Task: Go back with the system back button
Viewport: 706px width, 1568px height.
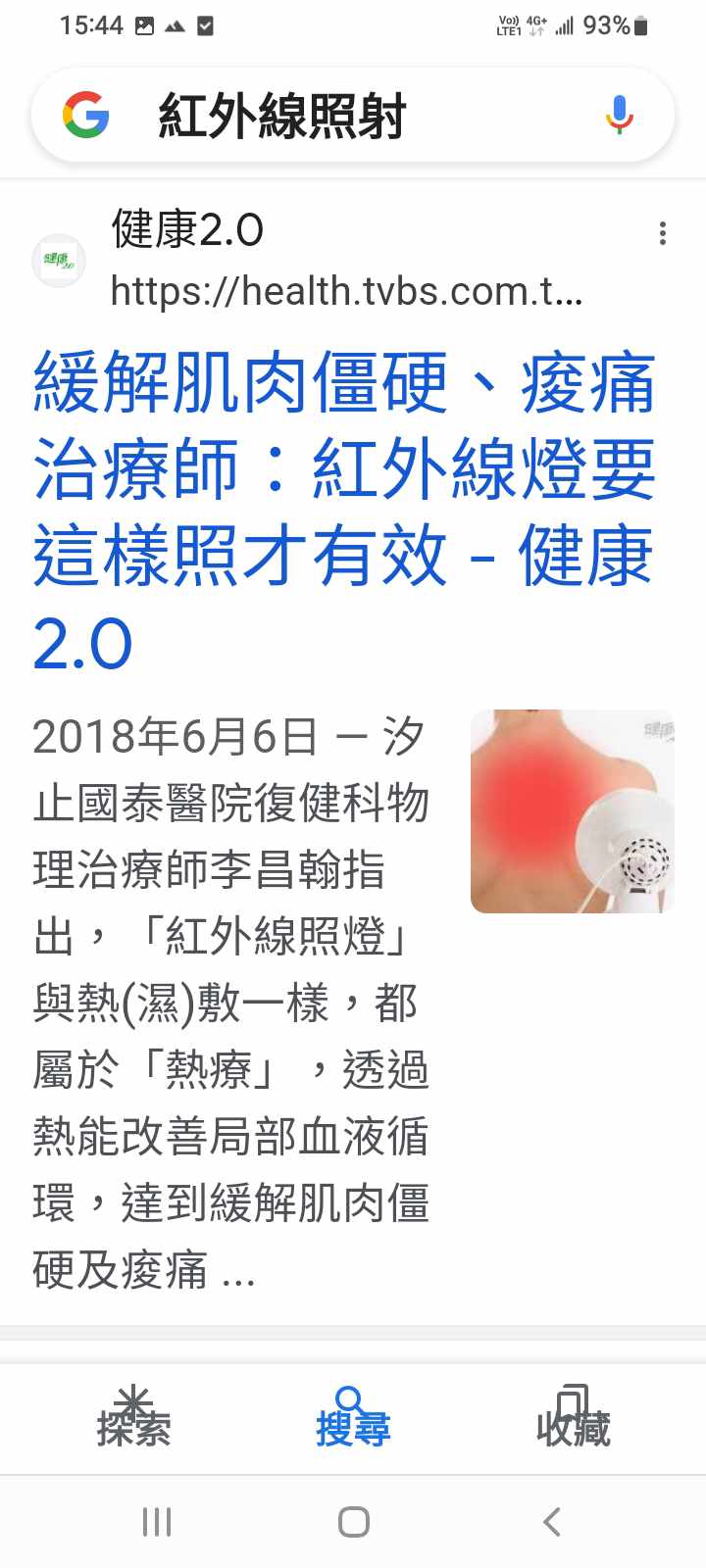Action: coord(552,1522)
